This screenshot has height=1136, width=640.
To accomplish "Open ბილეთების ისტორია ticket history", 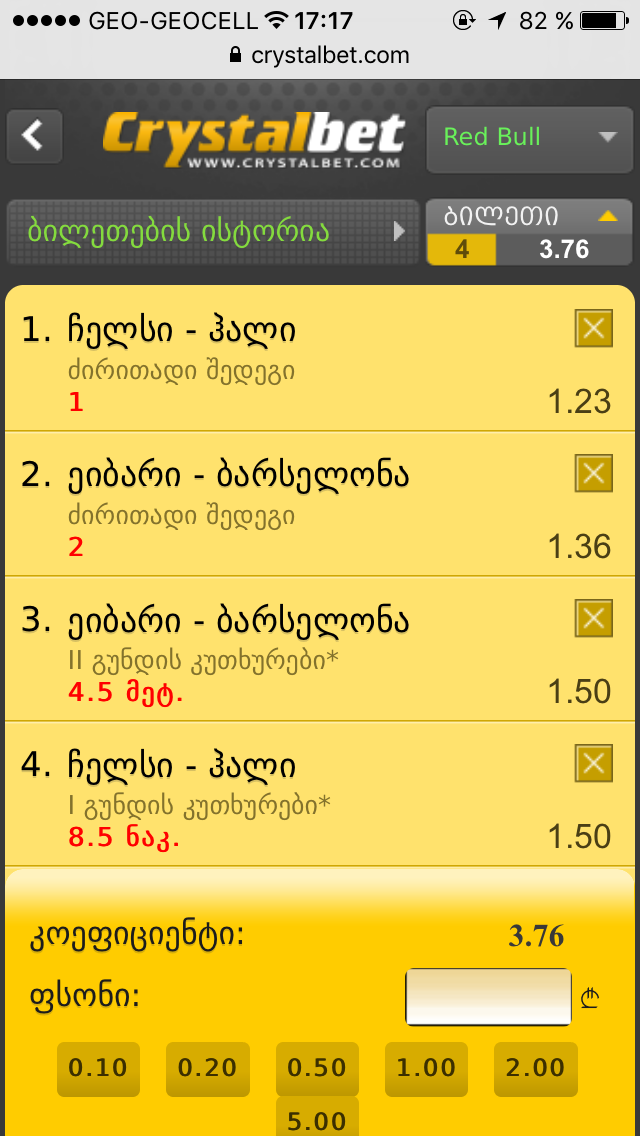I will (210, 232).
